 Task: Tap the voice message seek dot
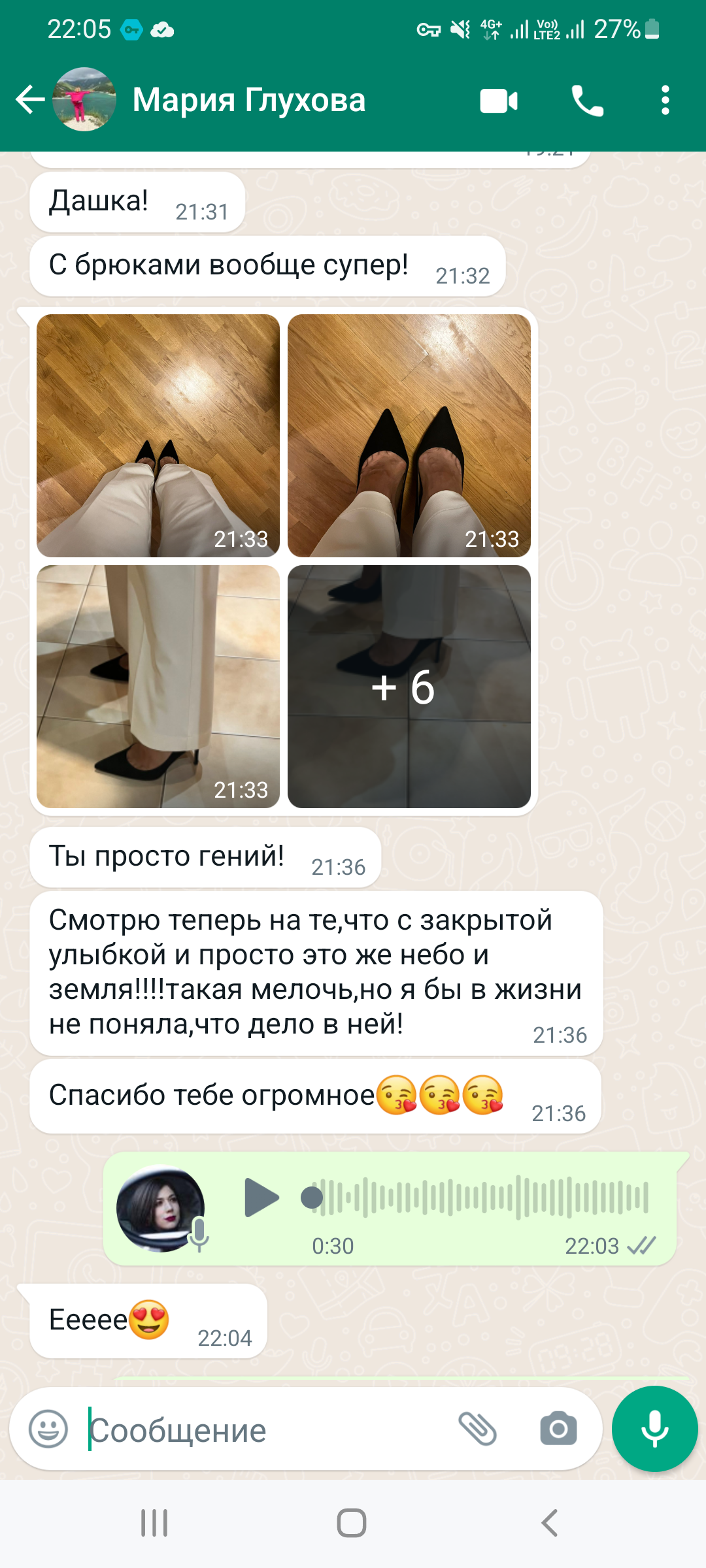click(x=312, y=1198)
